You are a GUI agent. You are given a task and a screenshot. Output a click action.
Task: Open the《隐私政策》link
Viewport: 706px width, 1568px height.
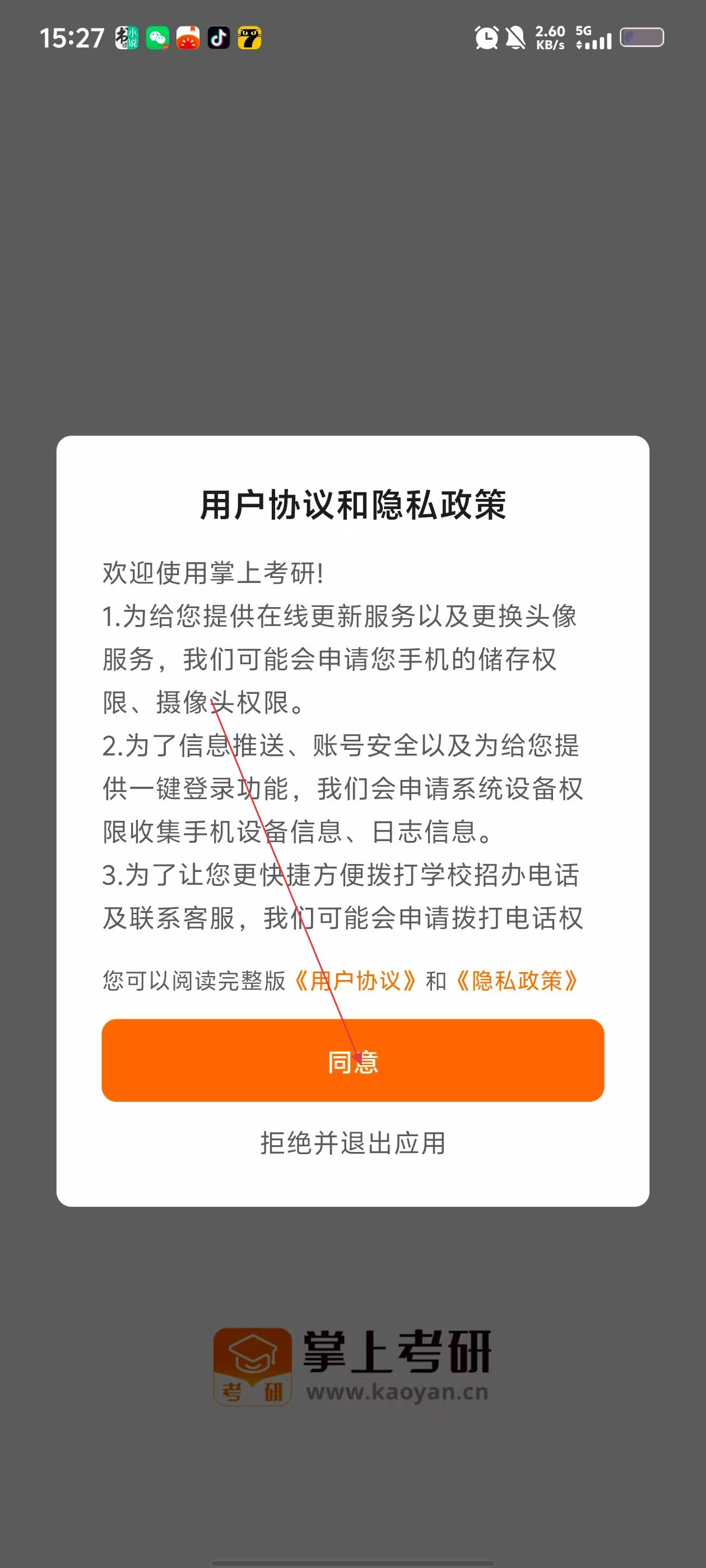pyautogui.click(x=517, y=981)
